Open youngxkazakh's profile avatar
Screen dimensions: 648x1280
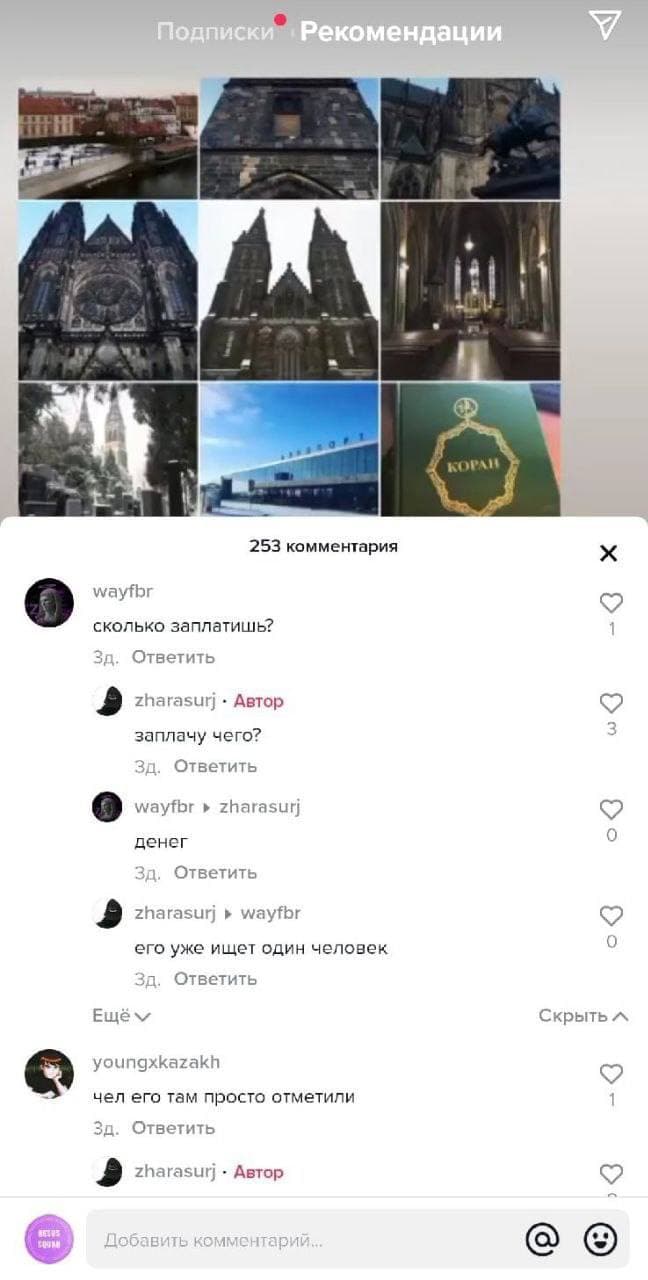tap(49, 1074)
